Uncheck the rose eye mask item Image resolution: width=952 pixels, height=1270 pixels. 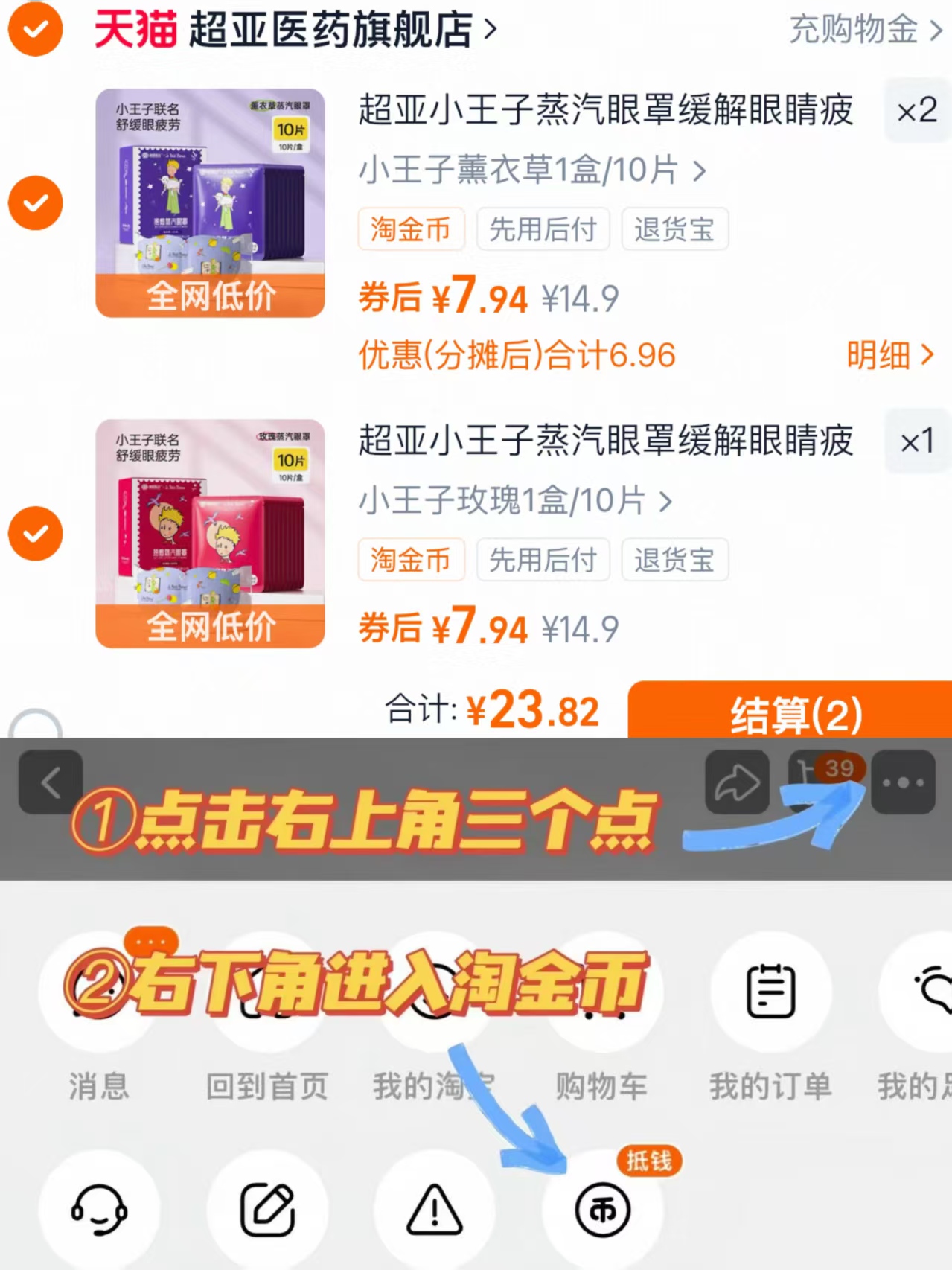pyautogui.click(x=35, y=533)
